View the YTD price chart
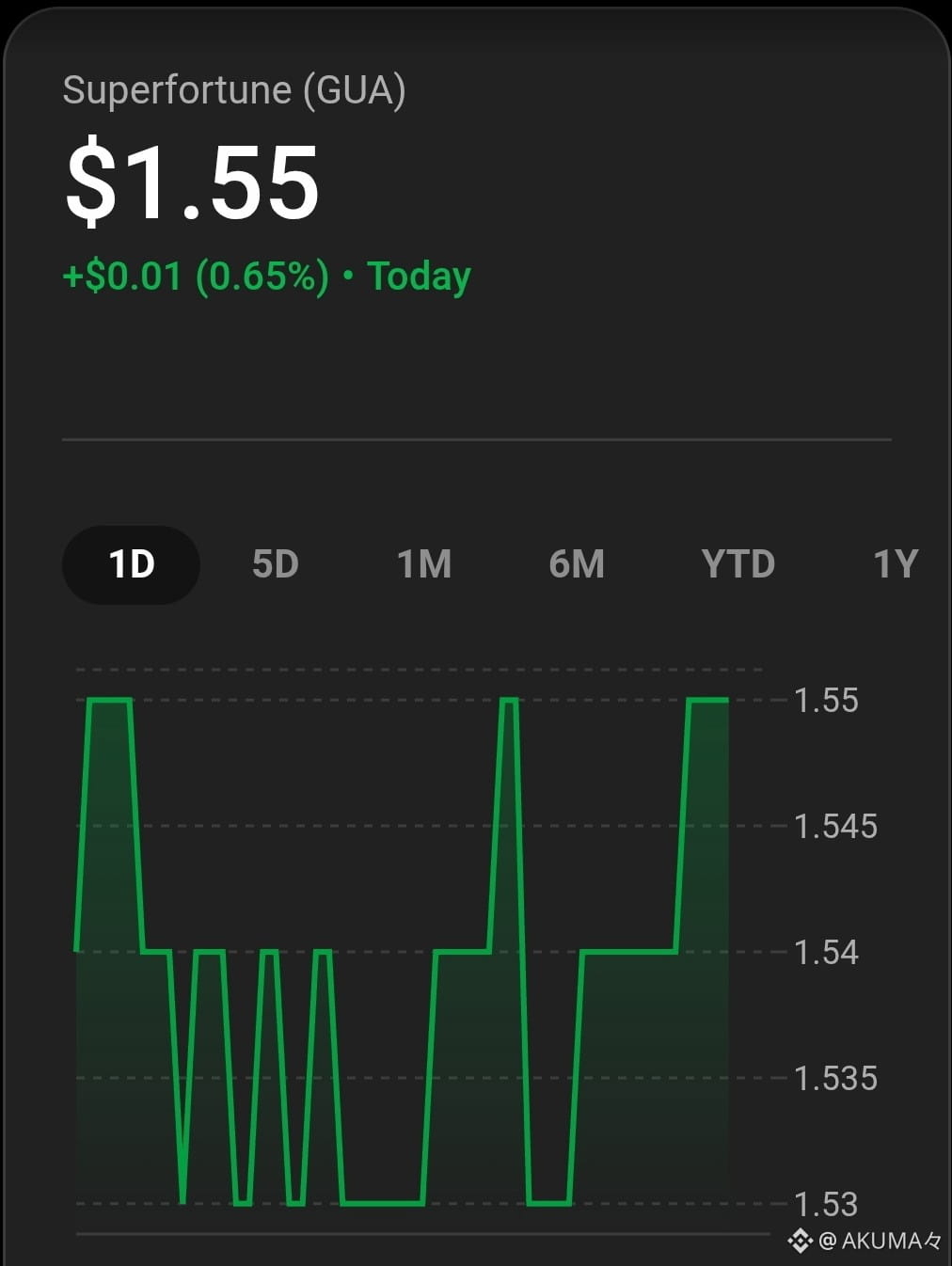Viewport: 952px width, 1266px height. tap(738, 564)
